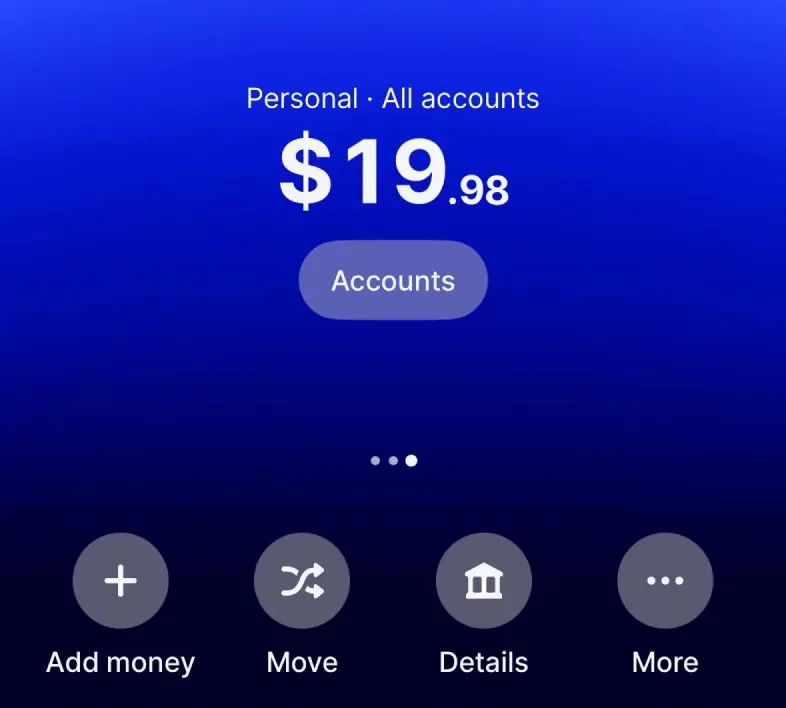Open Move money shuffle button
This screenshot has width=786, height=708.
pos(302,581)
